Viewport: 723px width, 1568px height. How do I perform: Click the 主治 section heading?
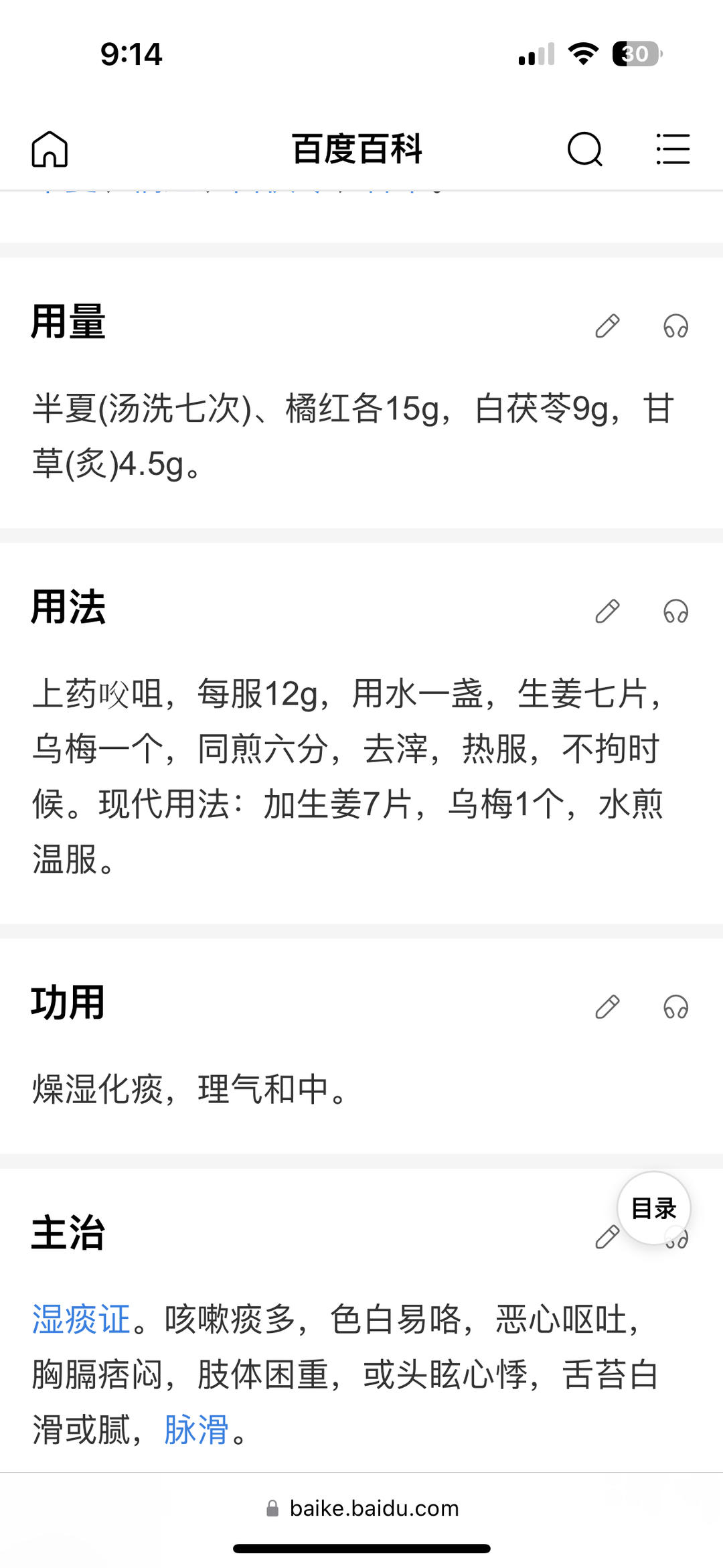click(66, 1236)
